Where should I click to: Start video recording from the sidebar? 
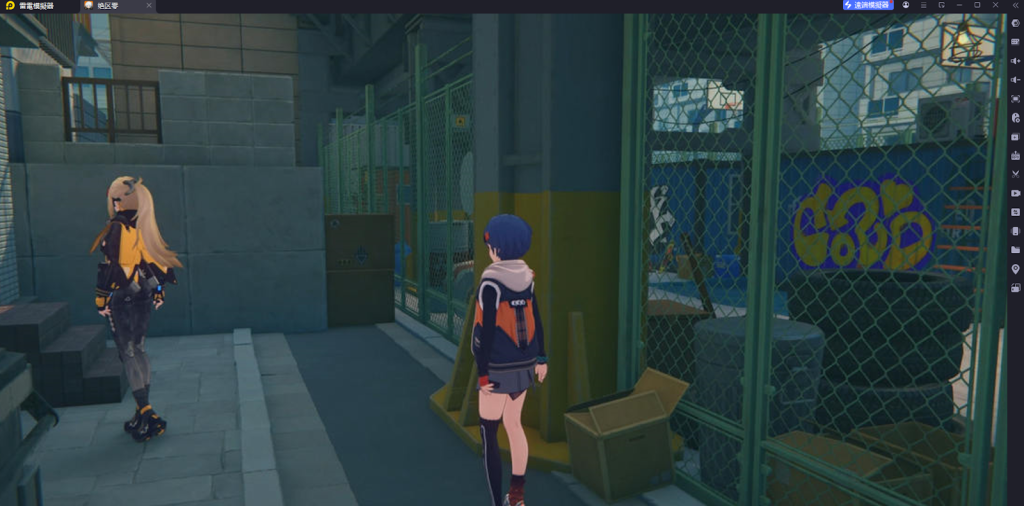coord(1015,193)
